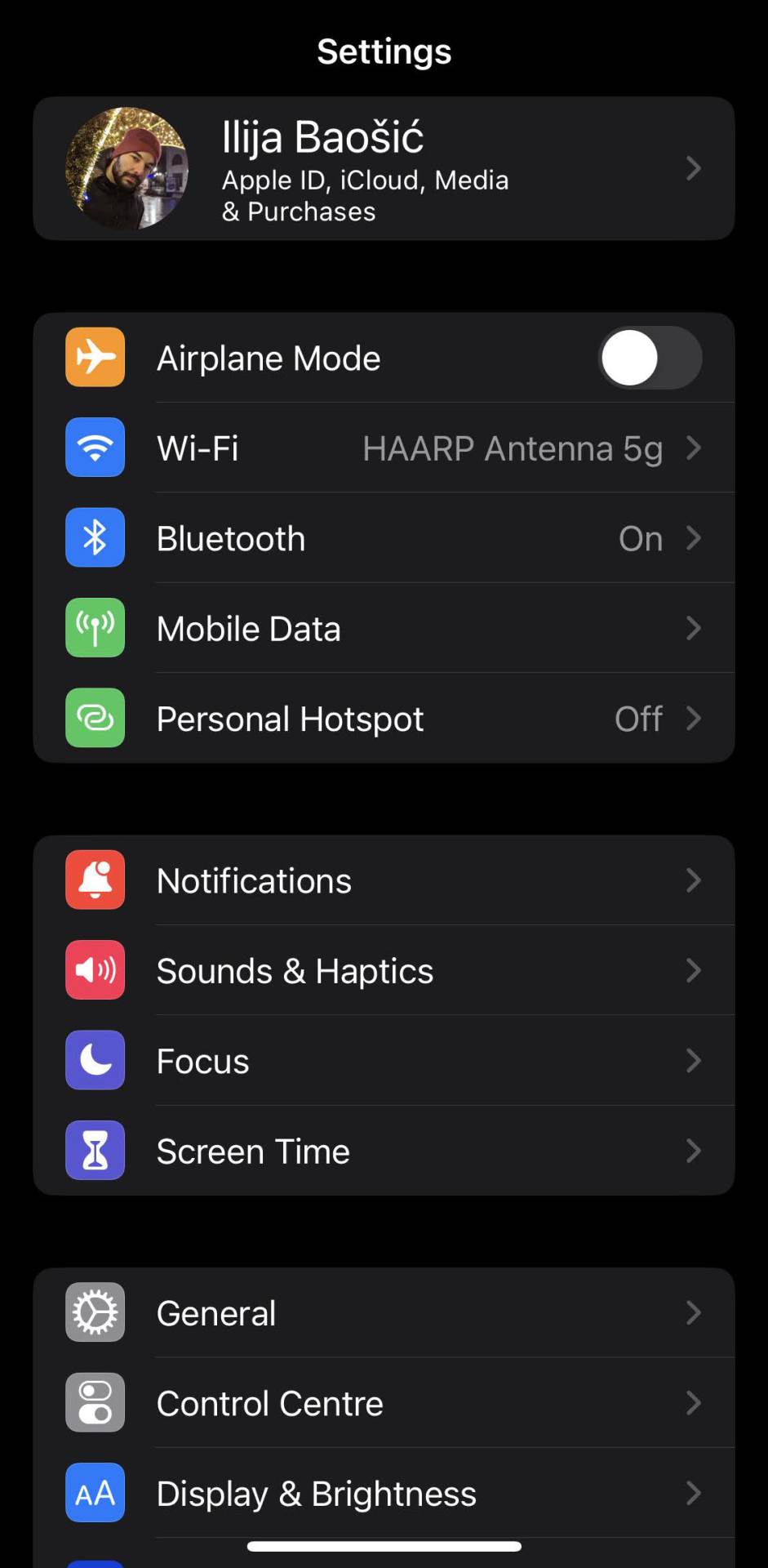Tap the Focus moon icon
768x1568 pixels.
coord(95,1060)
